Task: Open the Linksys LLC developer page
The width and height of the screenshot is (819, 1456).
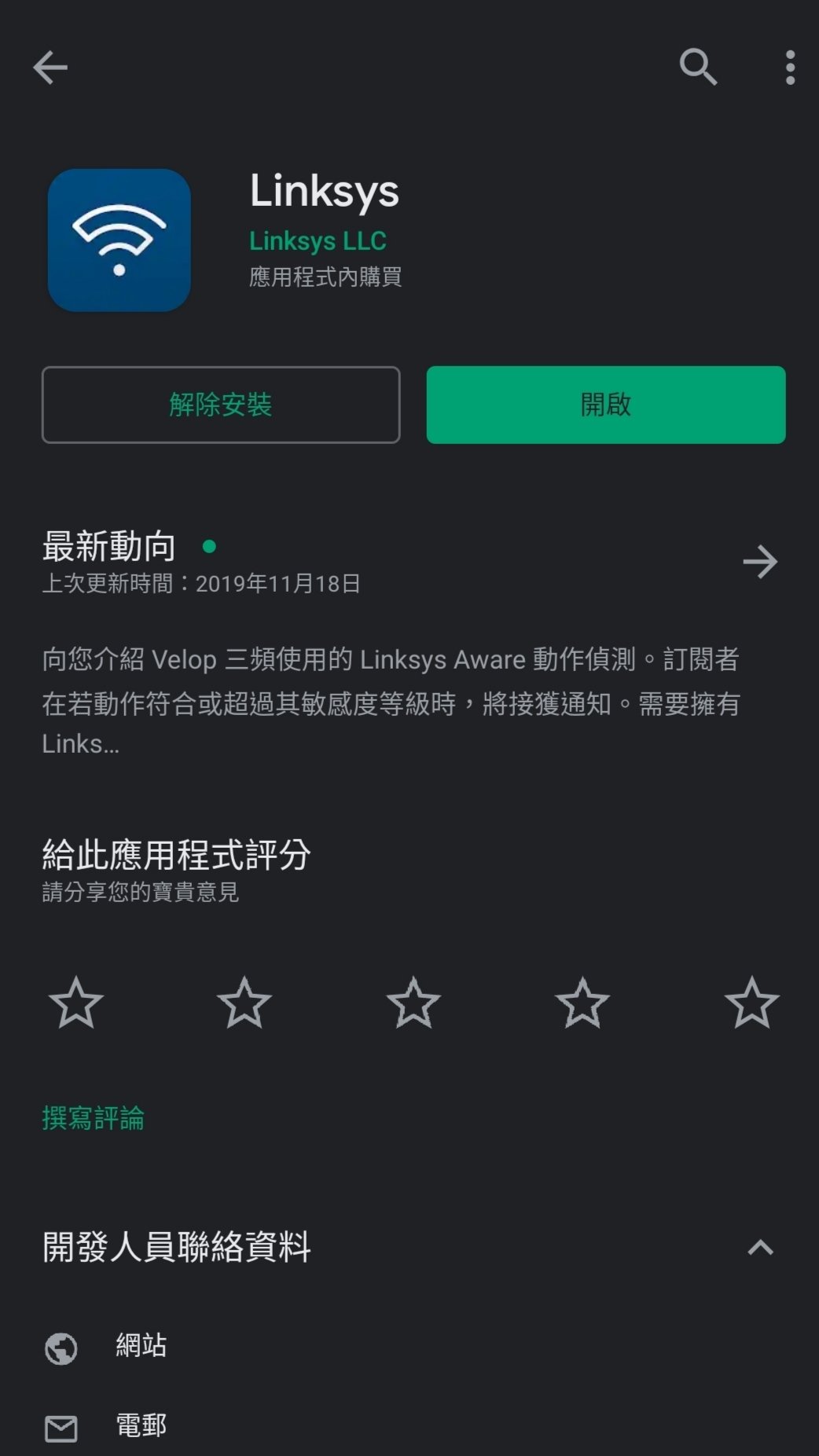Action: pos(318,240)
